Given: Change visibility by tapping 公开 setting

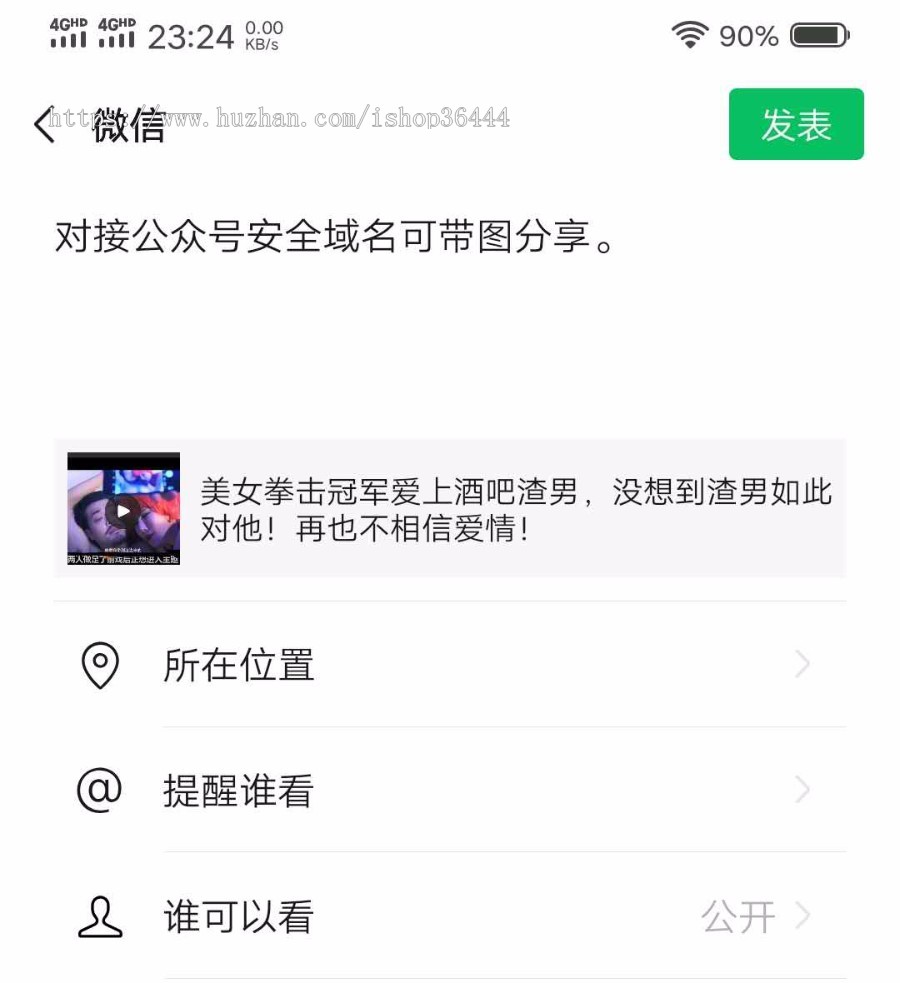Looking at the screenshot, I should point(740,917).
